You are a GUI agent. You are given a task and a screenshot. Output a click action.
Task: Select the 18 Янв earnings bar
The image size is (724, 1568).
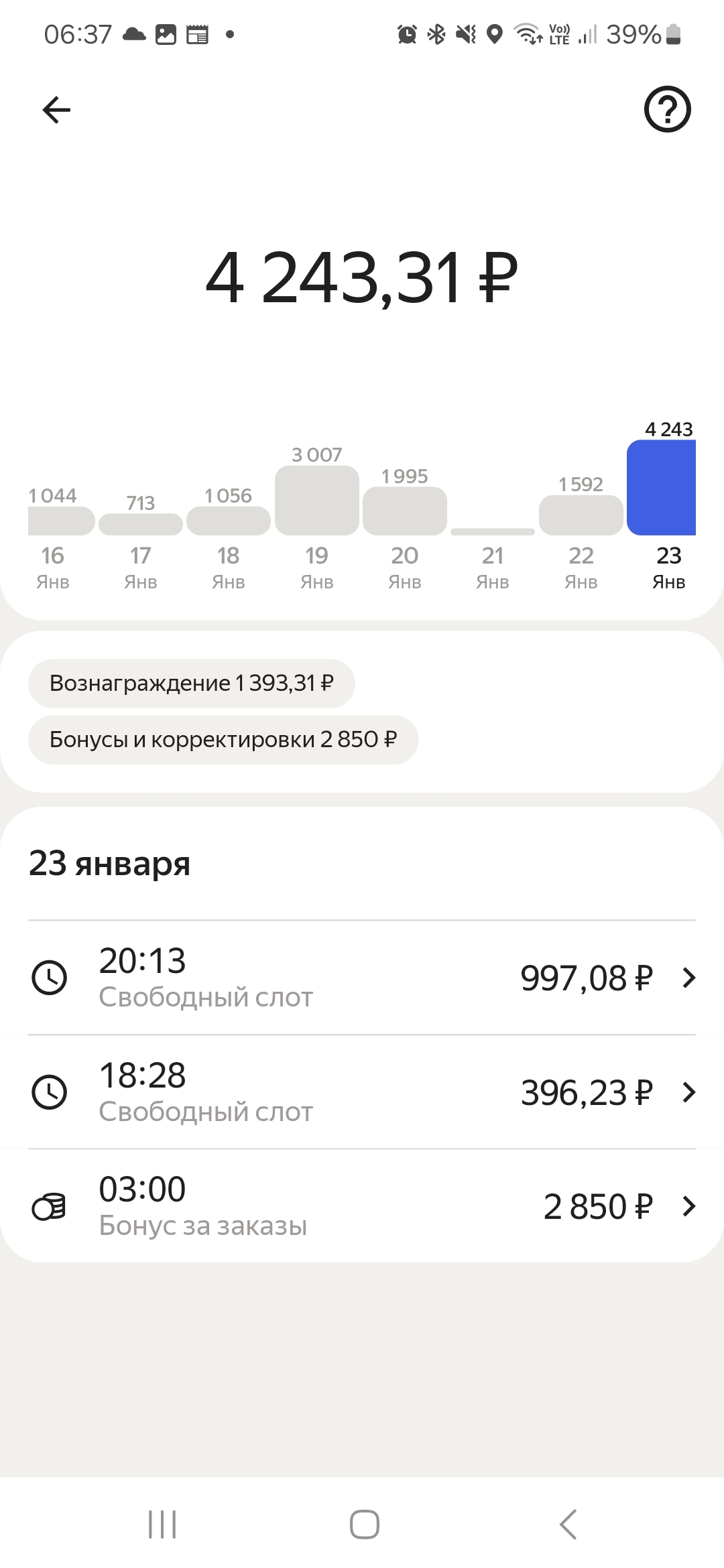[229, 521]
